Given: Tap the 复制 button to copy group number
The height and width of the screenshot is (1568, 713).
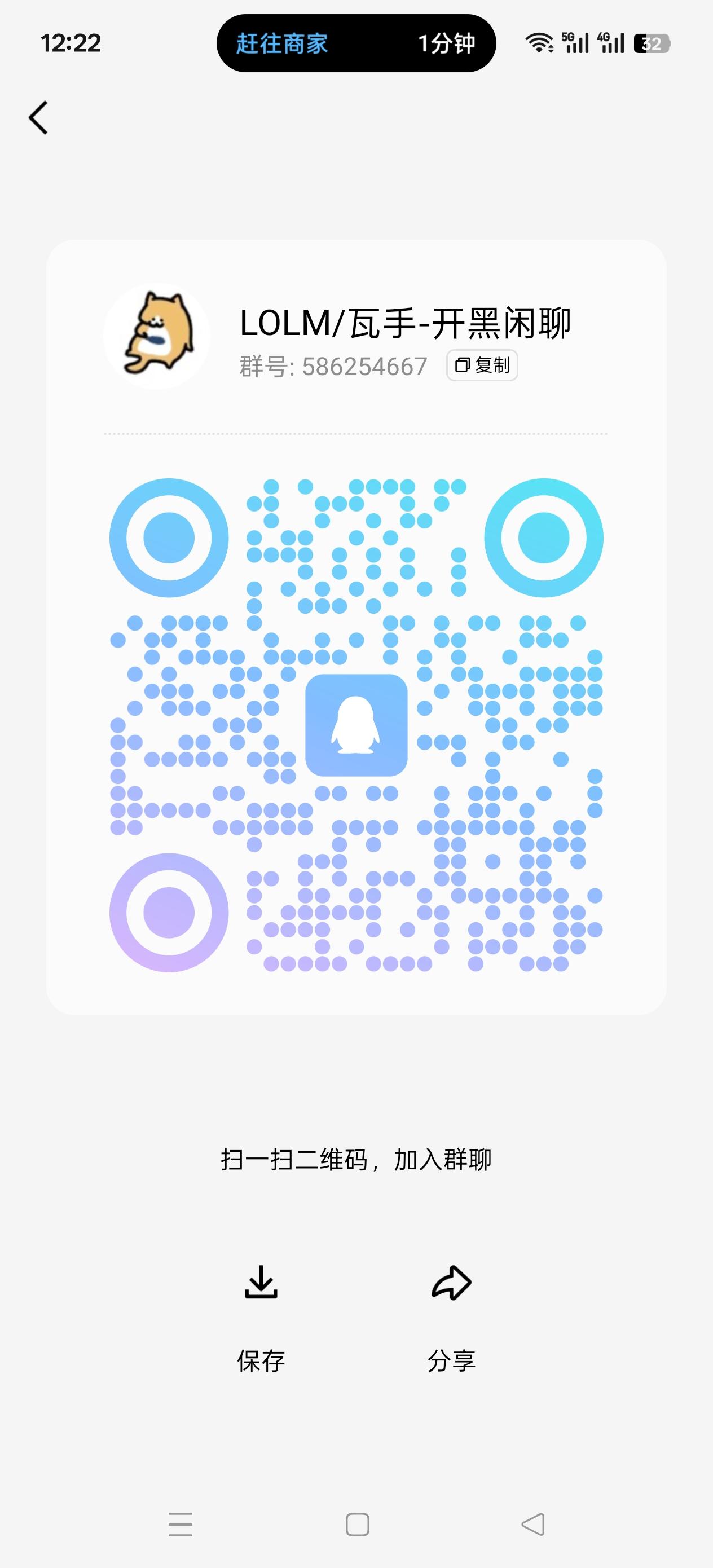Looking at the screenshot, I should point(481,365).
